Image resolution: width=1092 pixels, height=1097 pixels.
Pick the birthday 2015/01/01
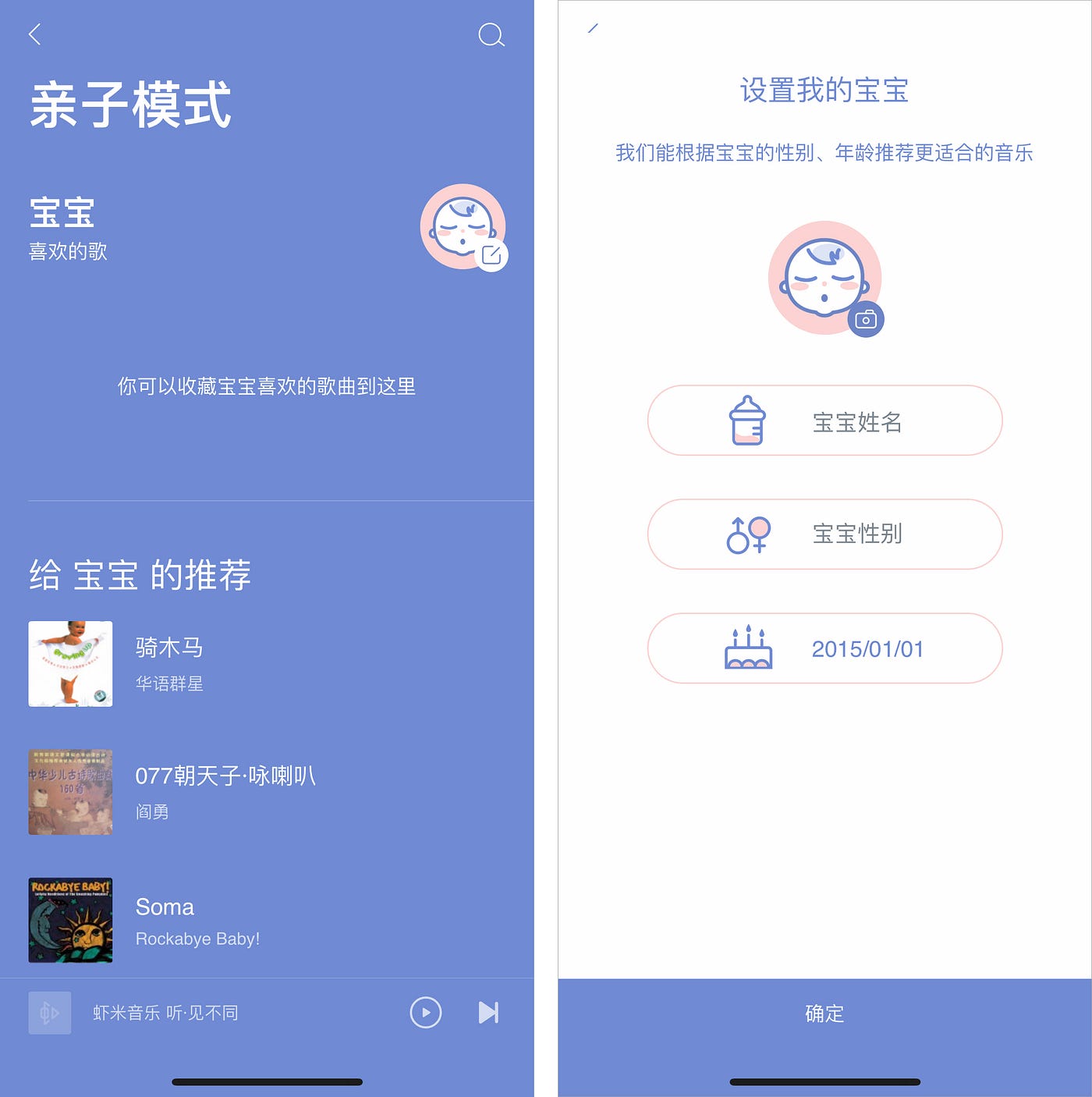[824, 648]
